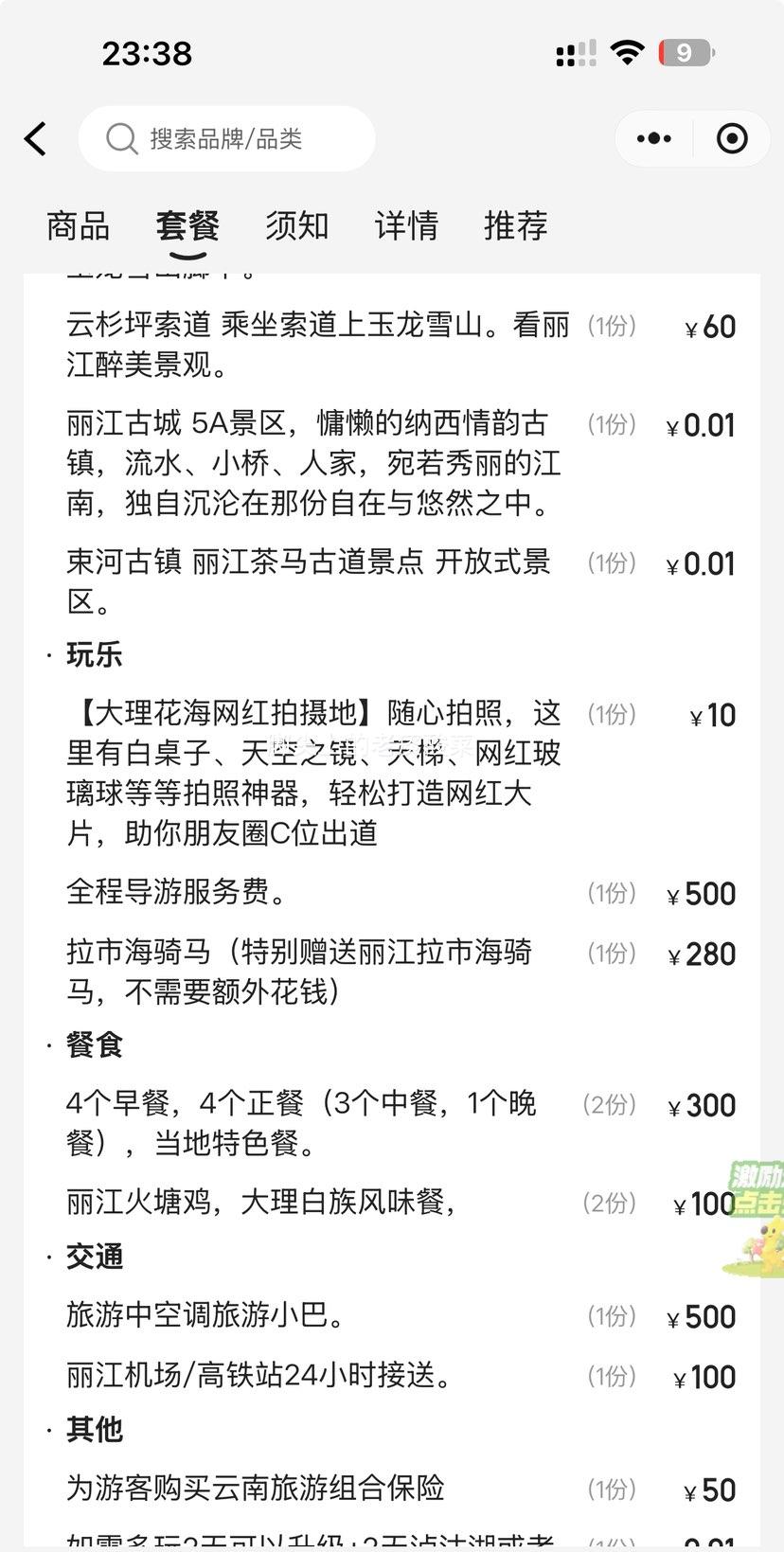View the 推荐 tab
Viewport: 784px width, 1552px height.
[516, 226]
